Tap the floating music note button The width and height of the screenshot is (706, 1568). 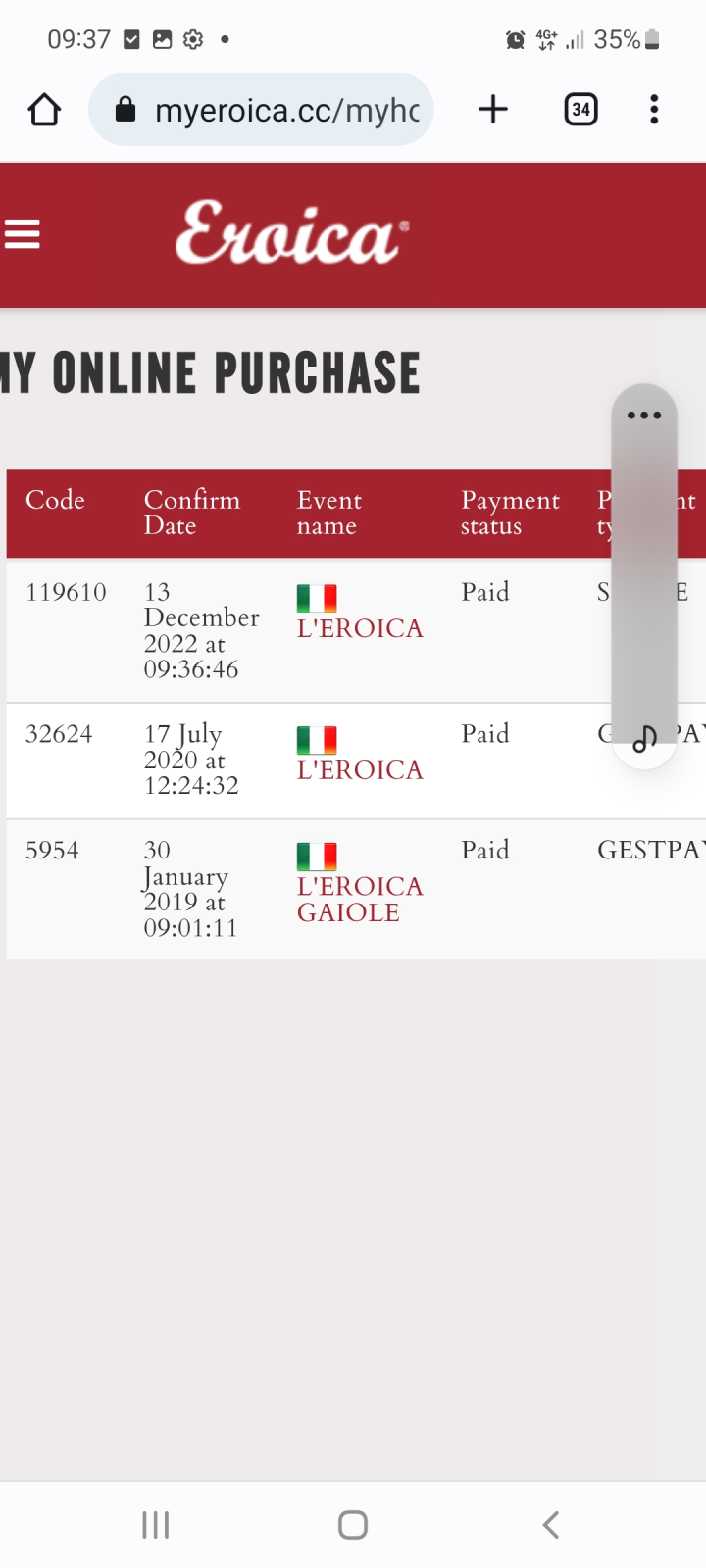point(644,739)
